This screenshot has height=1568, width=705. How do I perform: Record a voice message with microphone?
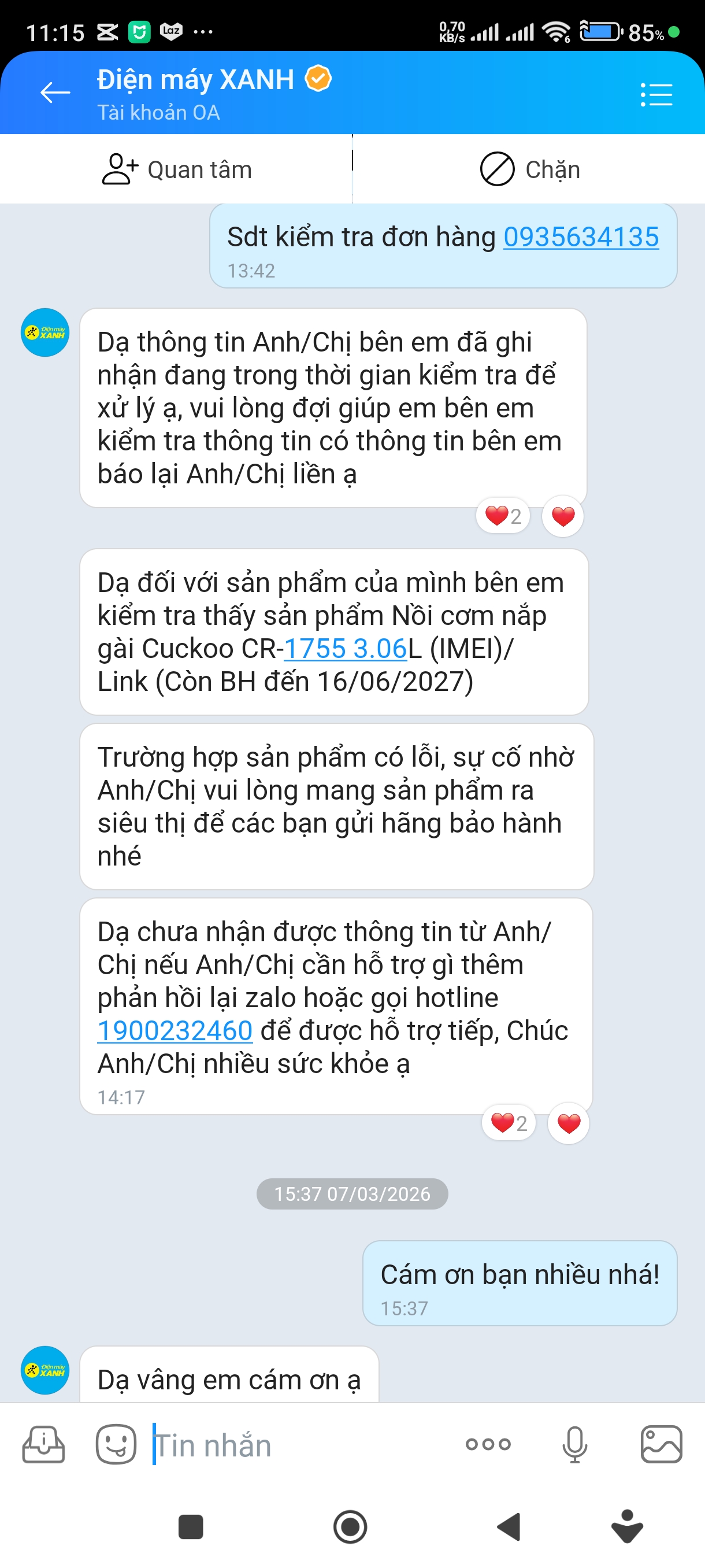(x=574, y=1444)
